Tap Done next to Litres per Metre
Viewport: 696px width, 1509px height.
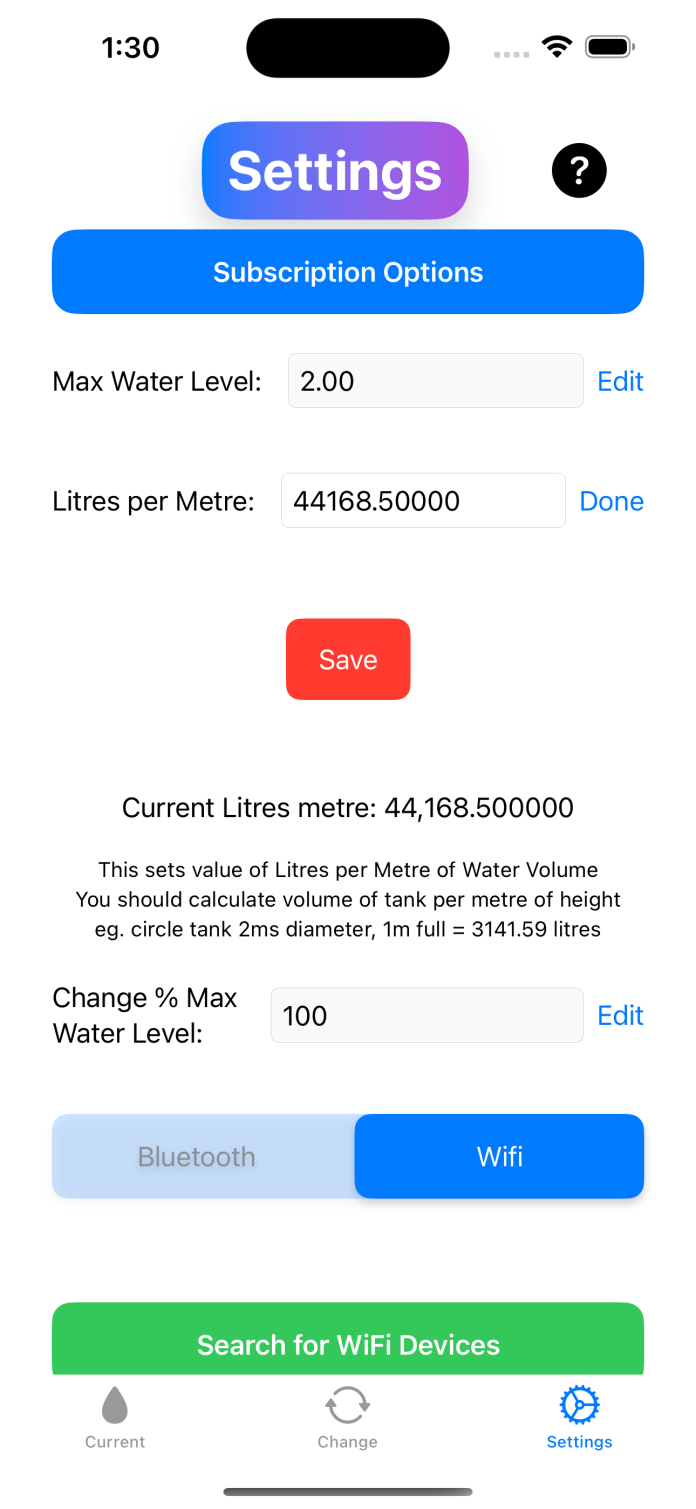pyautogui.click(x=612, y=501)
